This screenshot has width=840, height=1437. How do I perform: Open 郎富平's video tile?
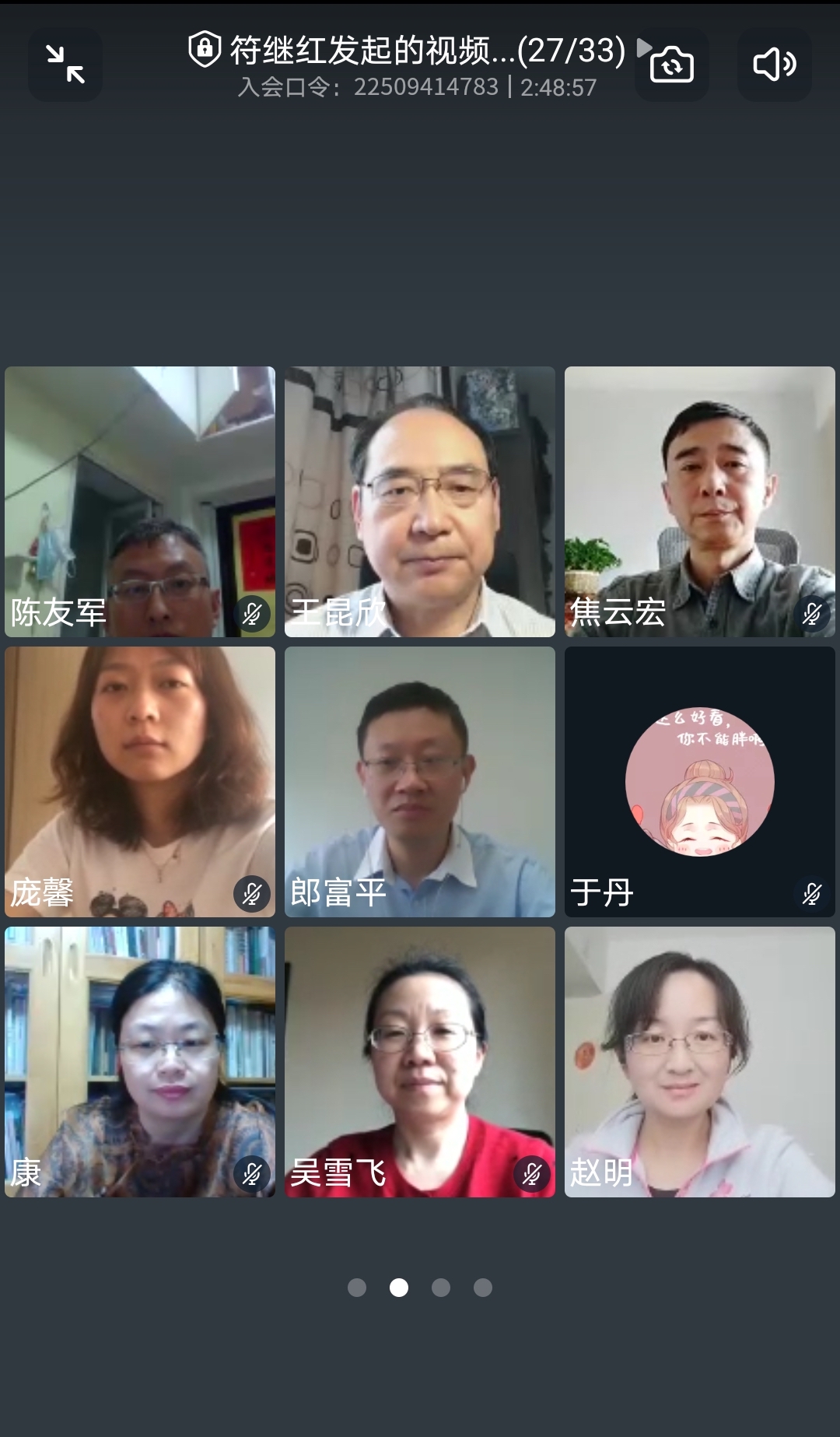420,782
